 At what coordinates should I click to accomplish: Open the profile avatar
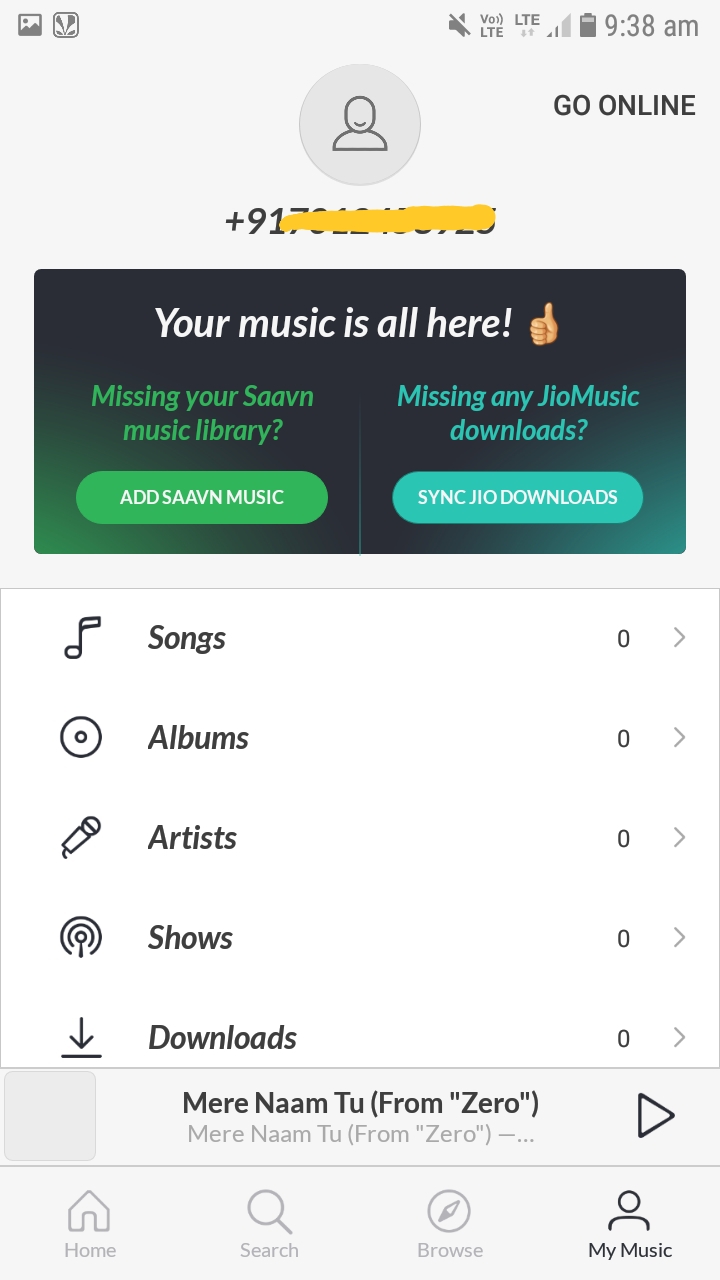click(x=360, y=125)
